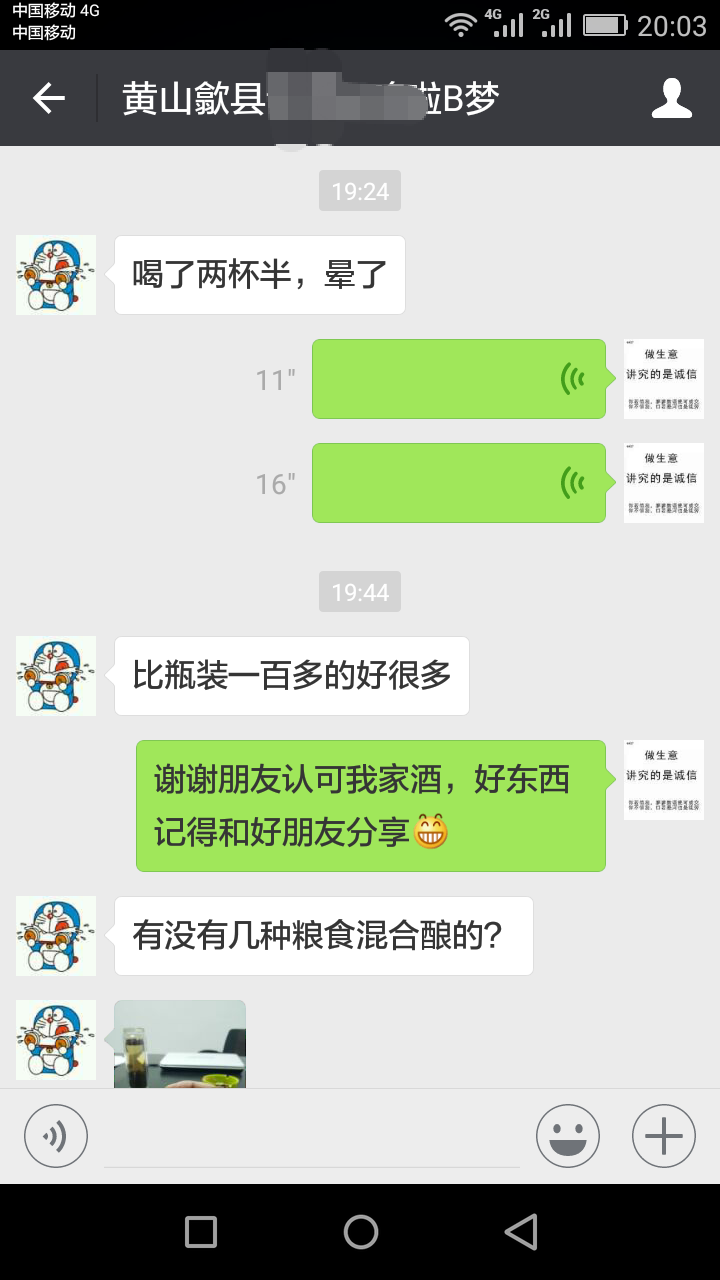Screen dimensions: 720x1280
Task: Open the chat info profile icon
Action: coord(672,98)
